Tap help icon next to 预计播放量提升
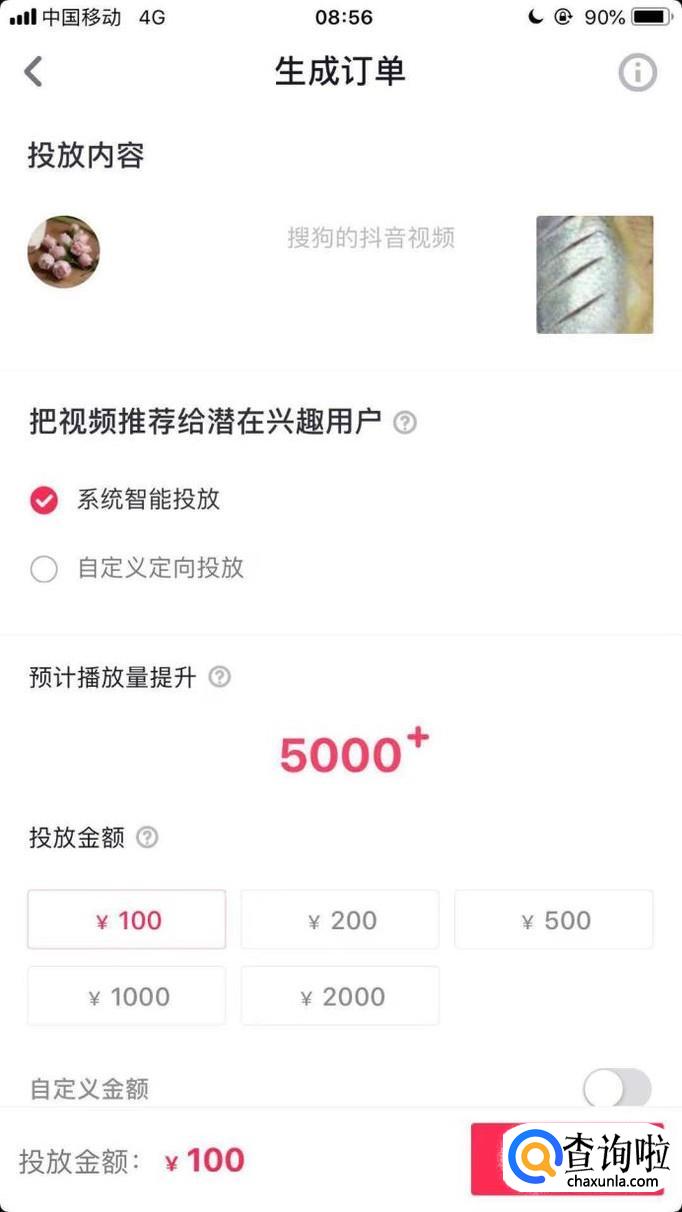 pyautogui.click(x=220, y=677)
